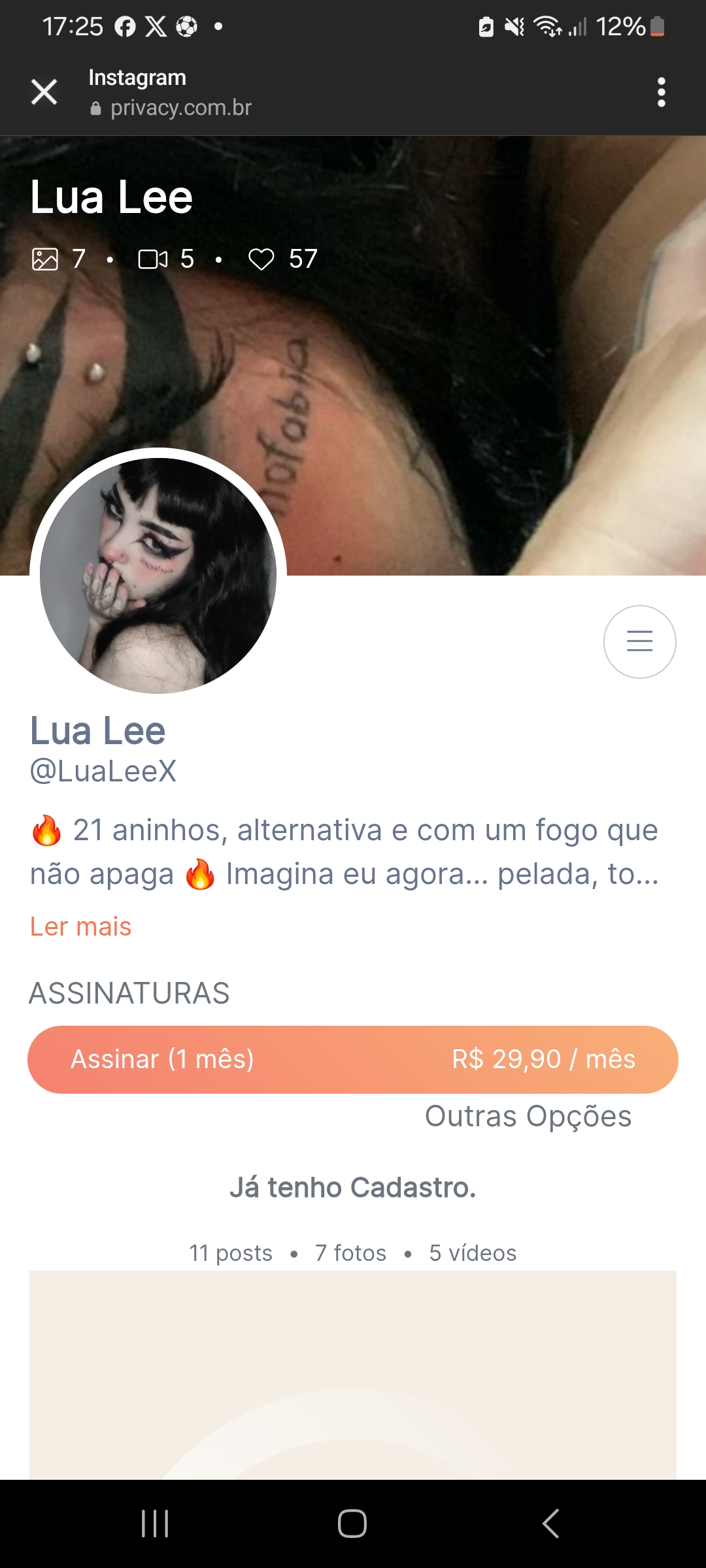Screen dimensions: 706x1568
Task: Subscribe with Assinar (1 mês)
Action: pyautogui.click(x=353, y=1059)
